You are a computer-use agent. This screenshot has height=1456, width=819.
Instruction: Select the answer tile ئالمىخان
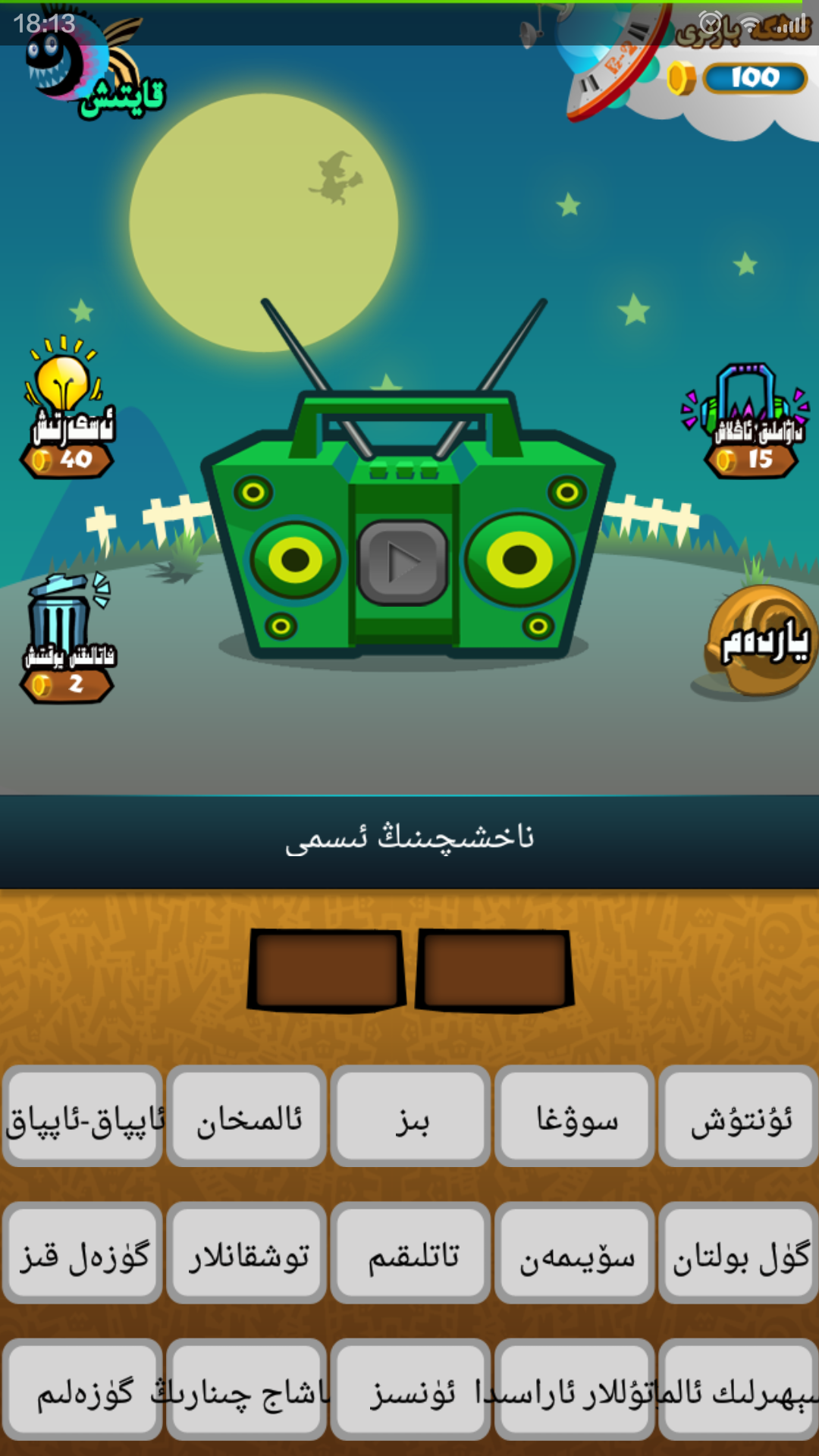[246, 1116]
